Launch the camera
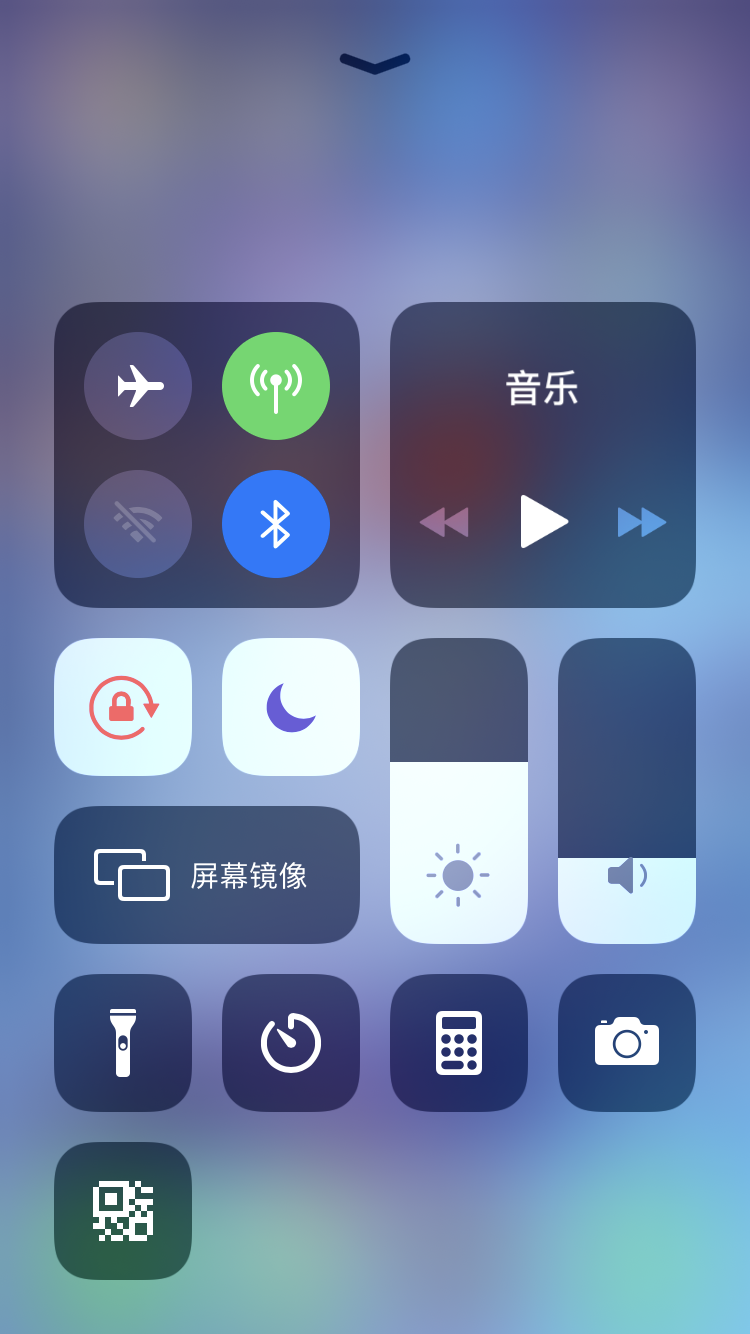 coord(627,1043)
